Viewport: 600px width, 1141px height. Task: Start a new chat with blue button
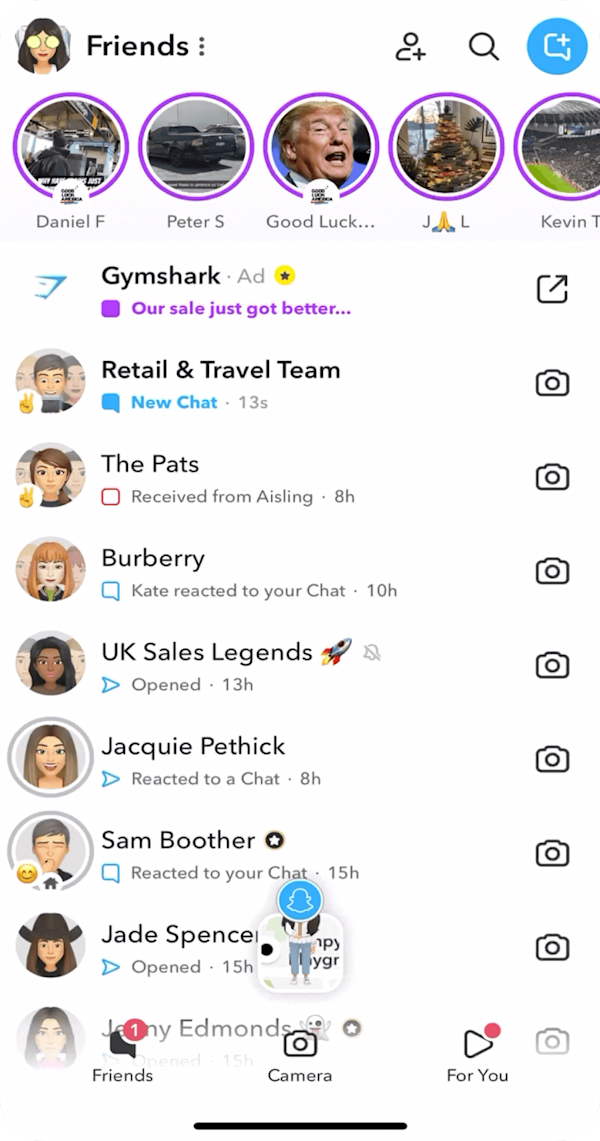[x=556, y=47]
